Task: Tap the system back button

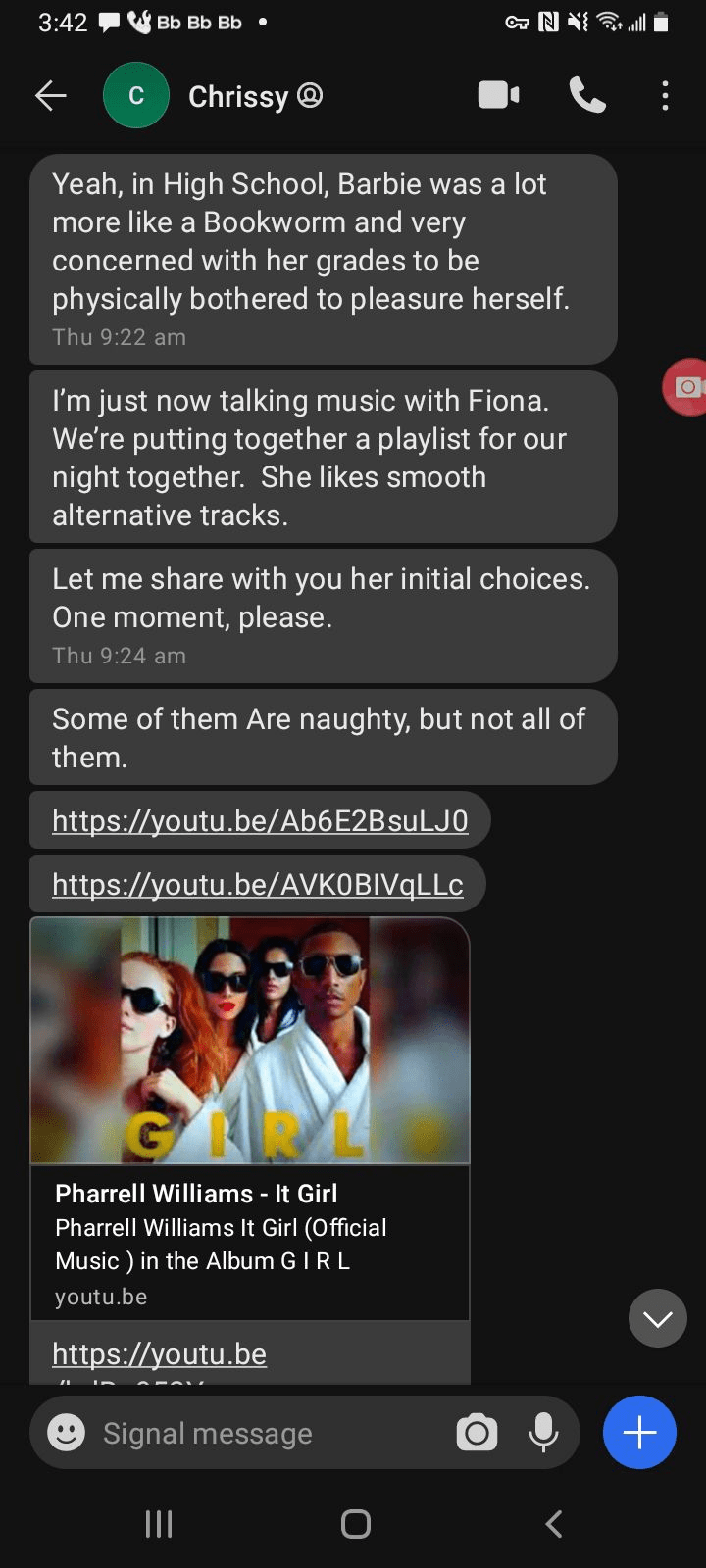Action: point(553,1523)
